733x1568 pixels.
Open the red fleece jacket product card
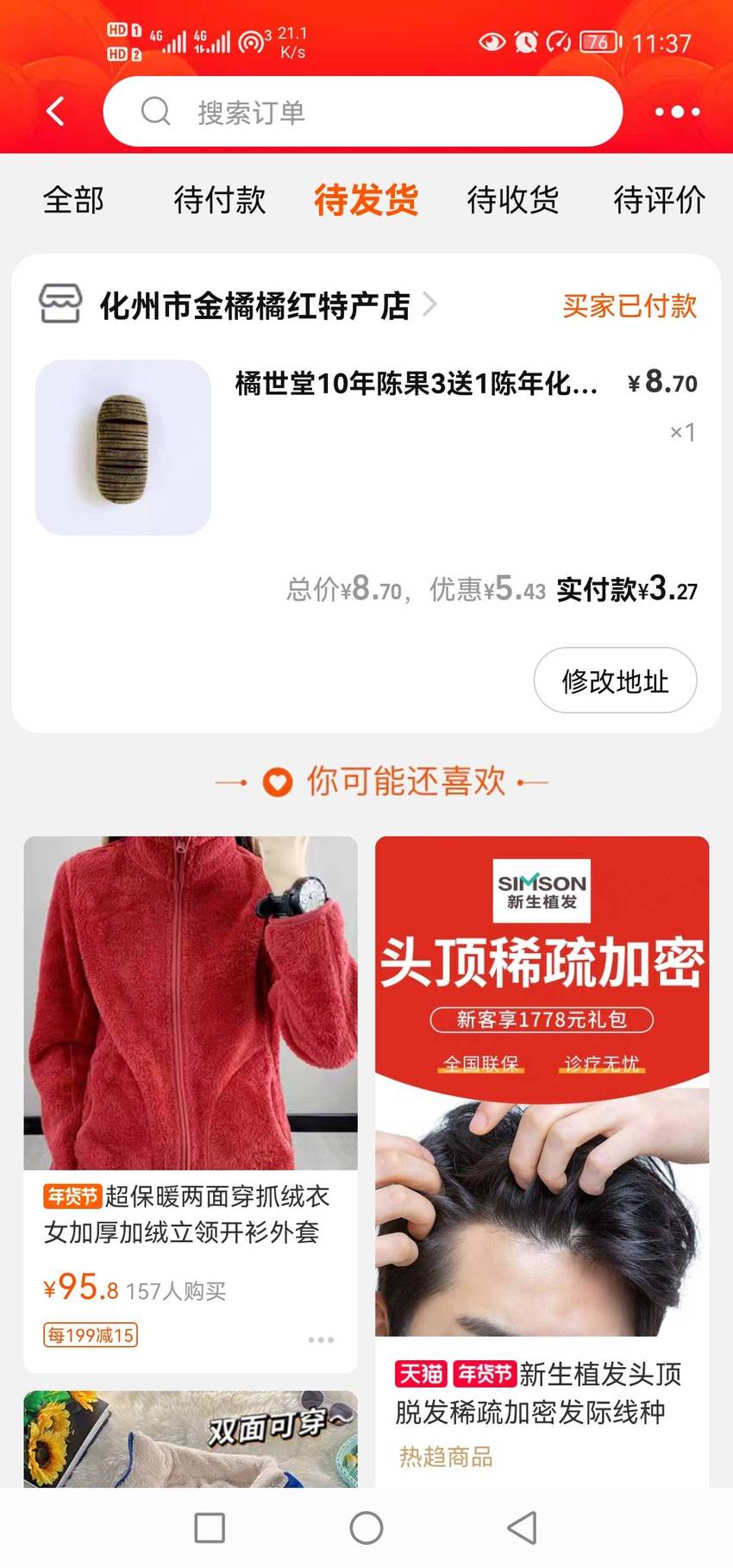coord(191,1104)
